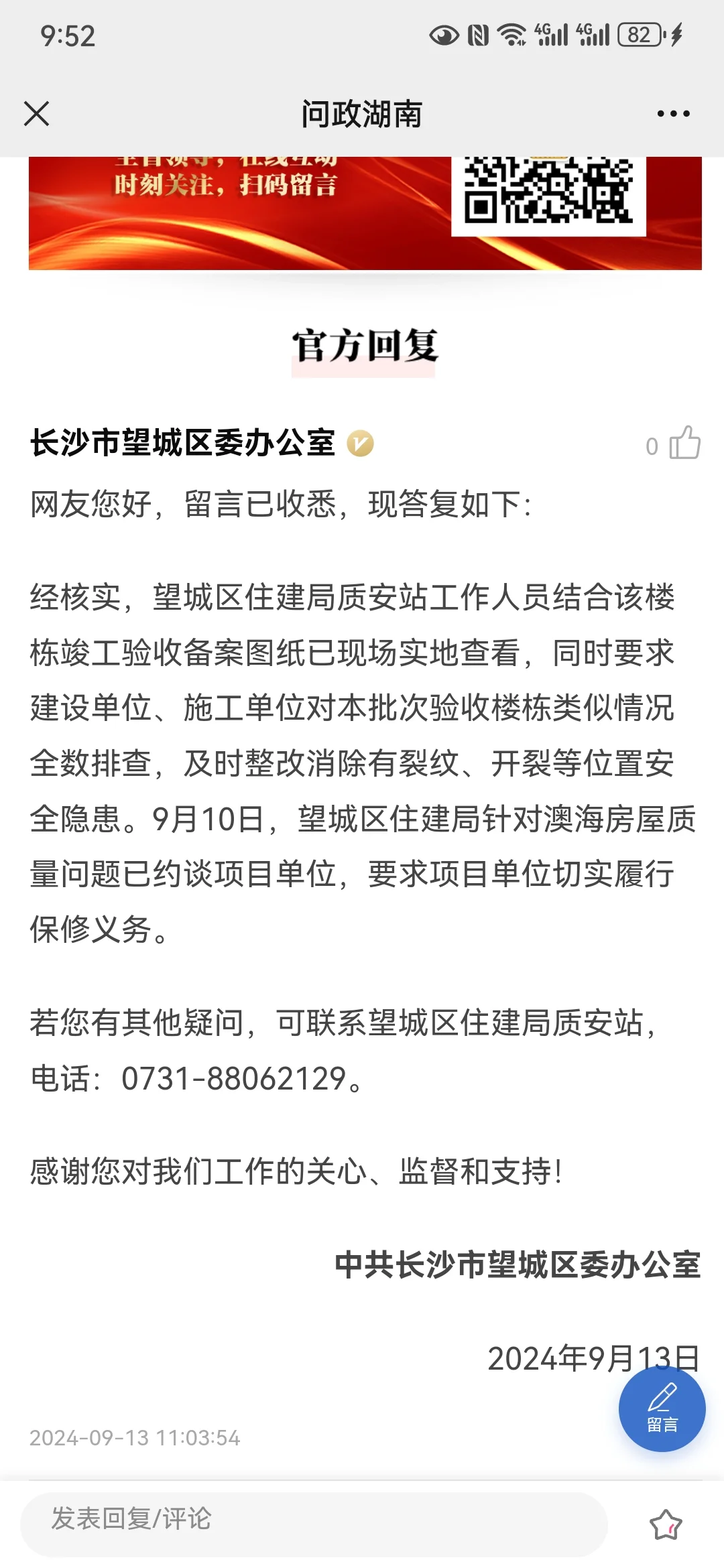Bookmark this post with the star icon
Screen dimensions: 724x1568
click(666, 1524)
